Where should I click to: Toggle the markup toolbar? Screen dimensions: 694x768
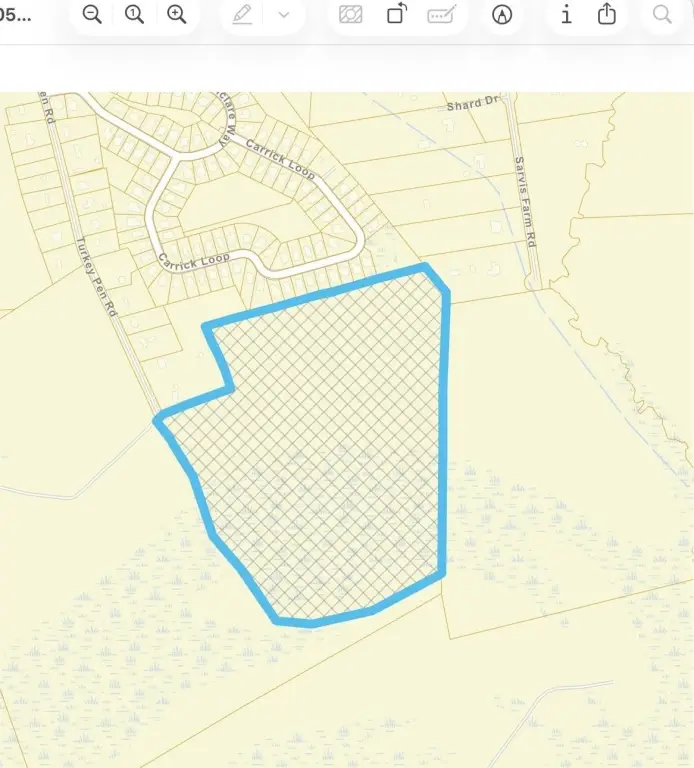pos(502,15)
